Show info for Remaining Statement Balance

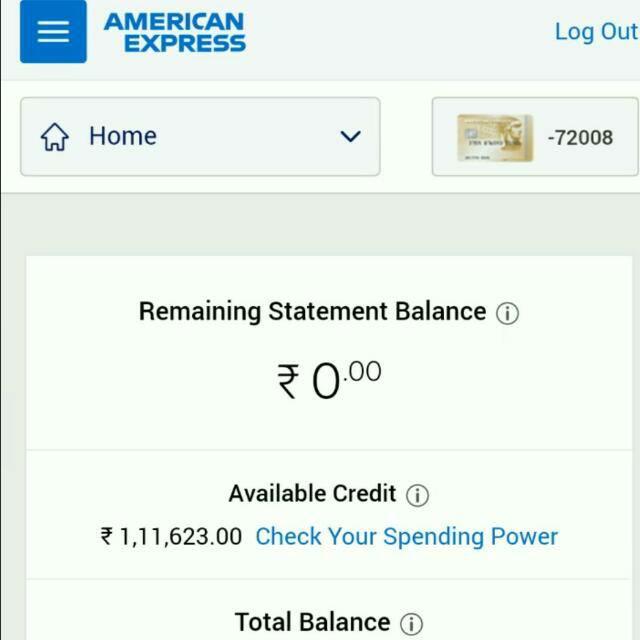(508, 313)
